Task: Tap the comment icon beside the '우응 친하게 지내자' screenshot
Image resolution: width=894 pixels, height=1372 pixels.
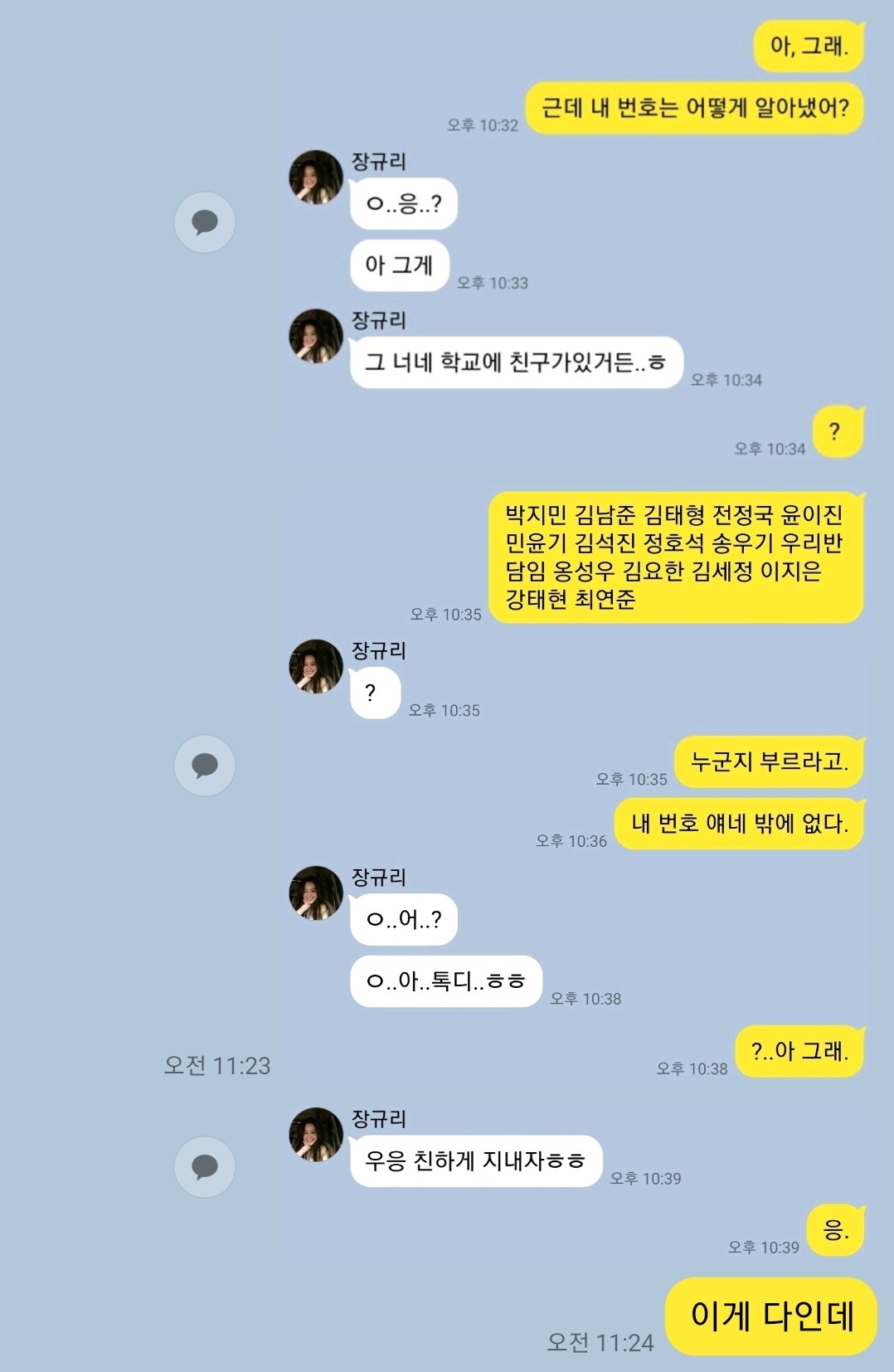Action: tap(205, 1166)
